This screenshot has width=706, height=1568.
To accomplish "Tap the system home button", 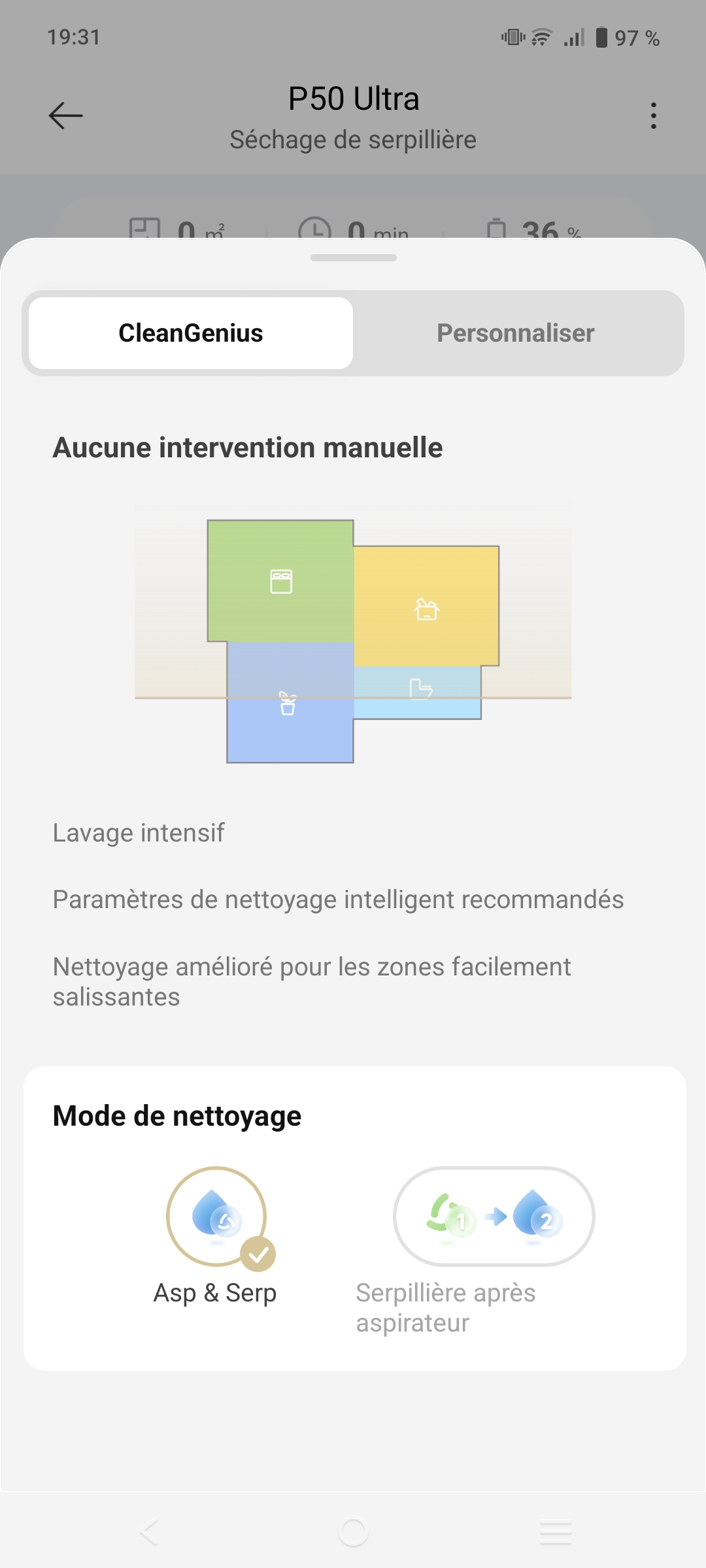I will 353,1531.
